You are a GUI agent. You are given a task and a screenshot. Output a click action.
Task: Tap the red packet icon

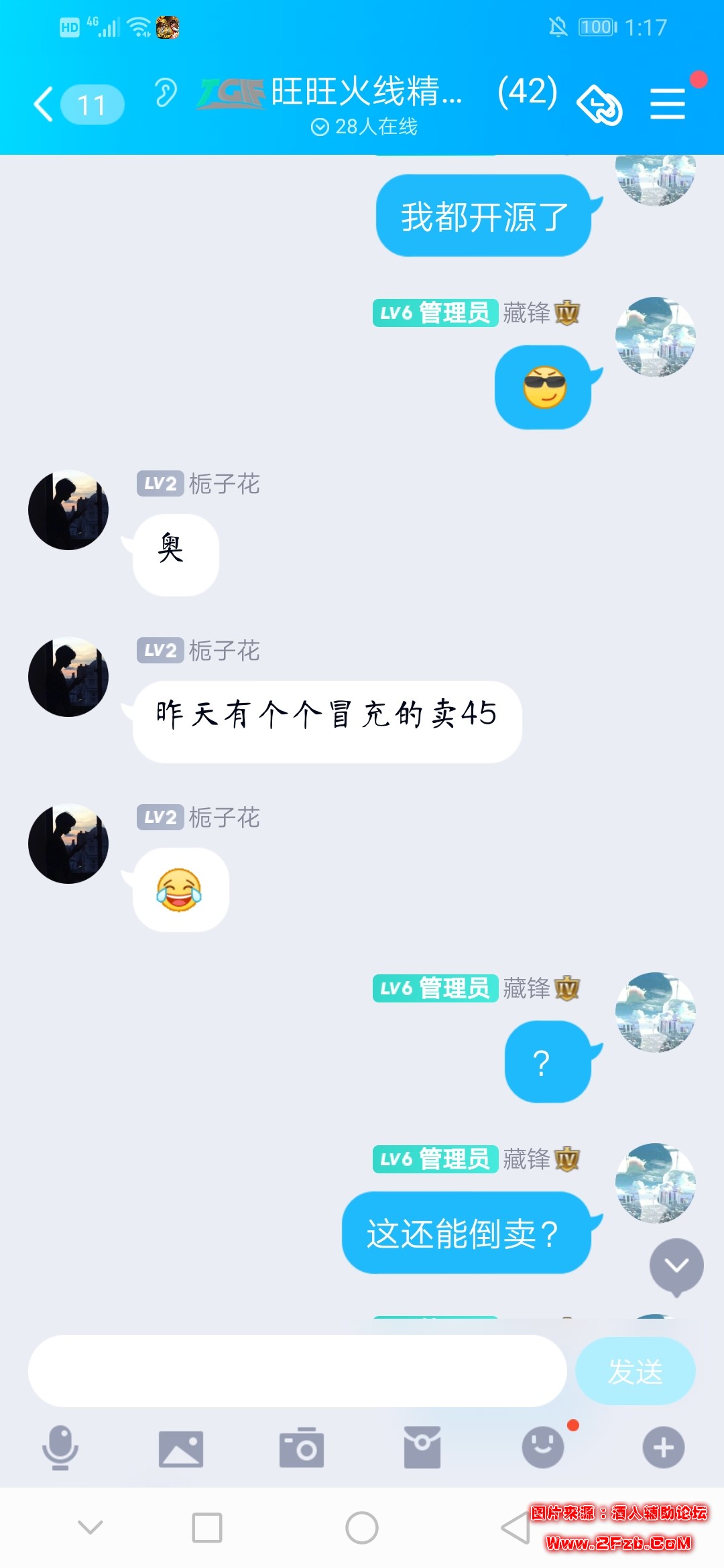(x=421, y=1449)
